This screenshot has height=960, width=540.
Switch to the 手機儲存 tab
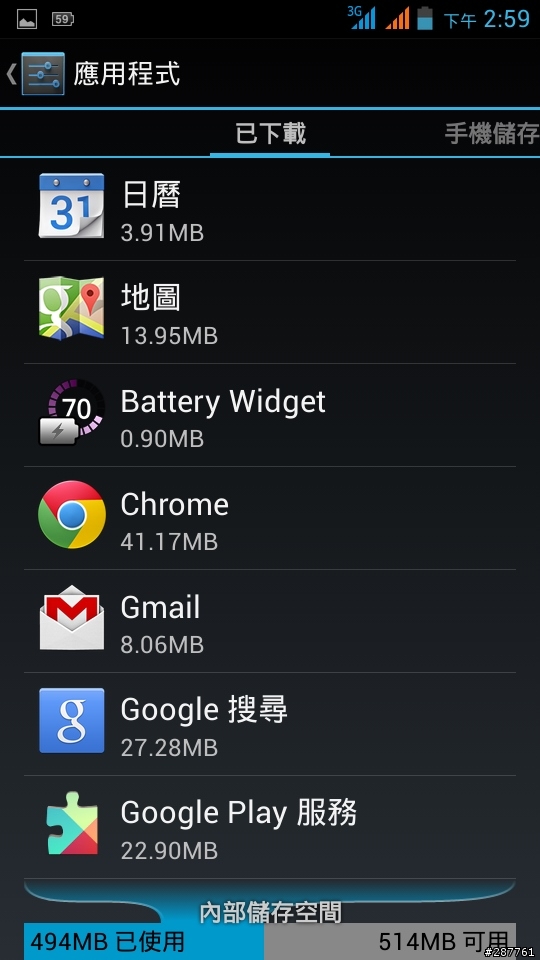[x=492, y=133]
